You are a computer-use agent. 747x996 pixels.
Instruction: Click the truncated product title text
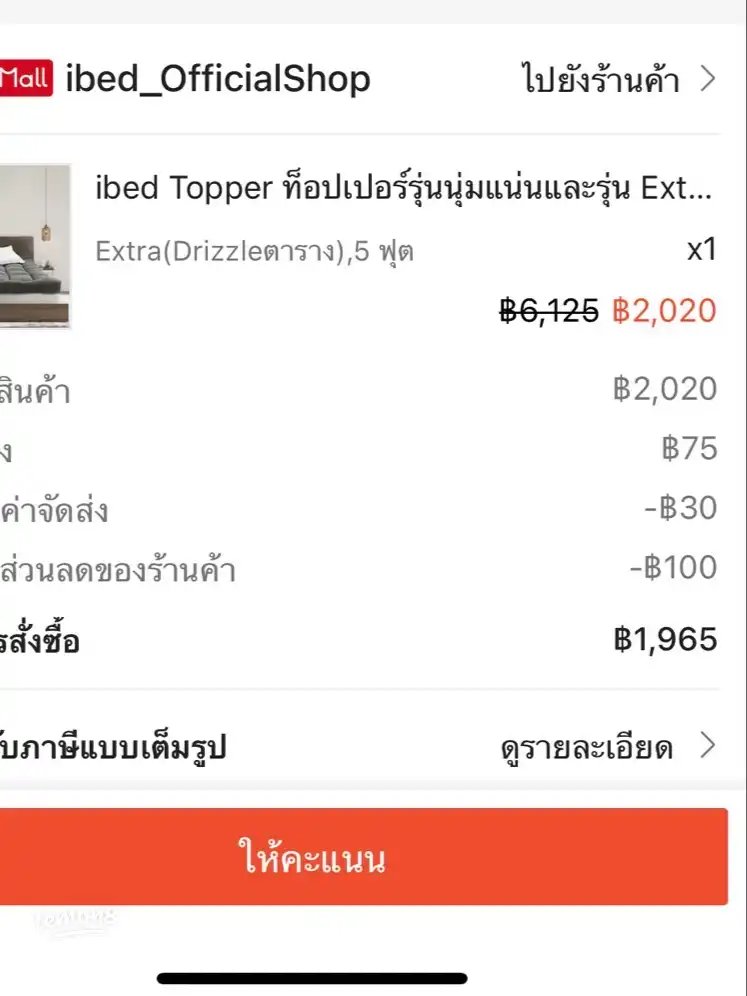[x=400, y=187]
